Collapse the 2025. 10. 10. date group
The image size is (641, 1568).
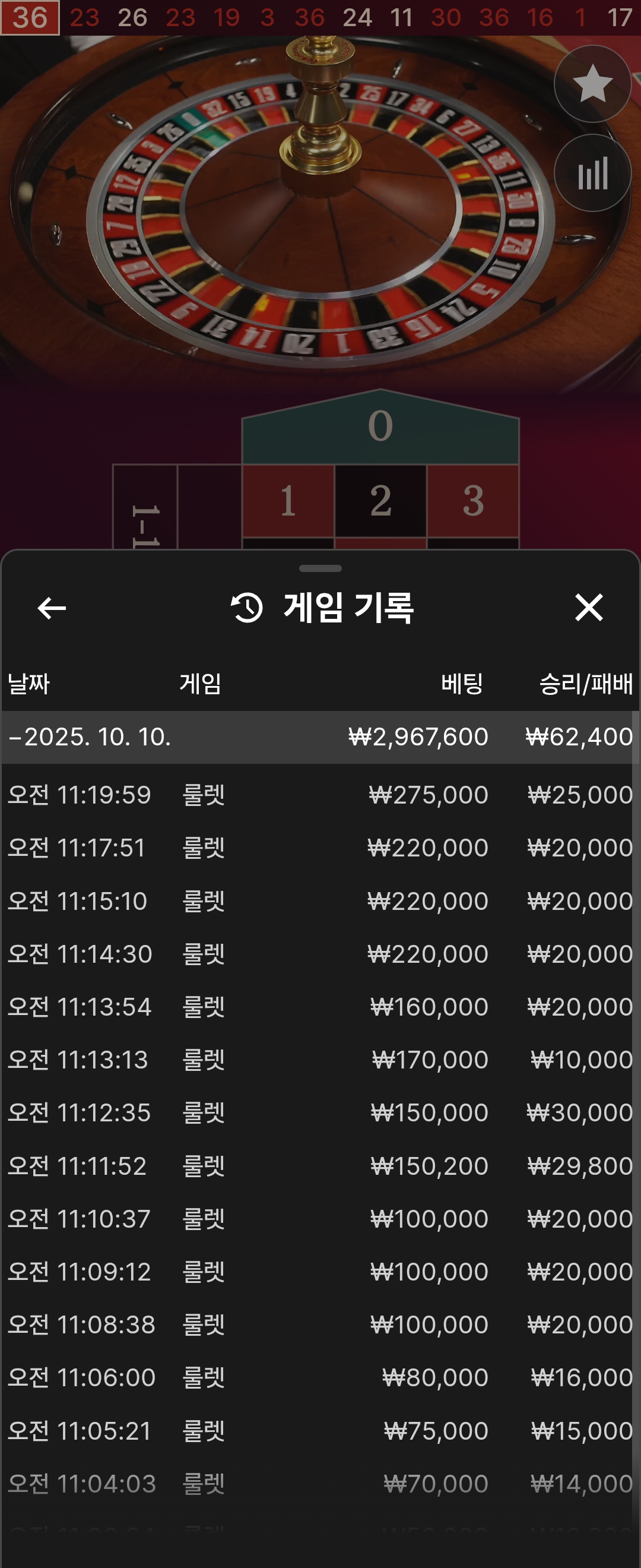17,737
